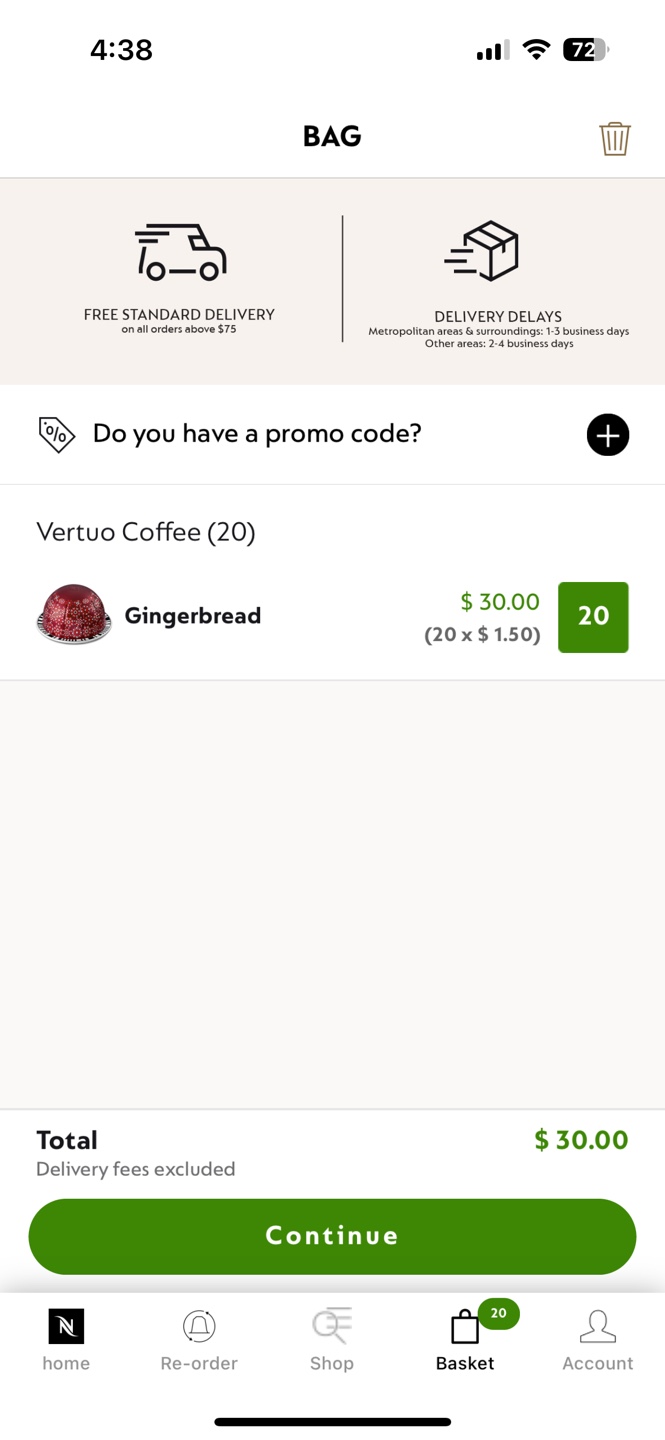Screen dimensions: 665x1440
Task: Expand the promo code entry
Action: [607, 435]
